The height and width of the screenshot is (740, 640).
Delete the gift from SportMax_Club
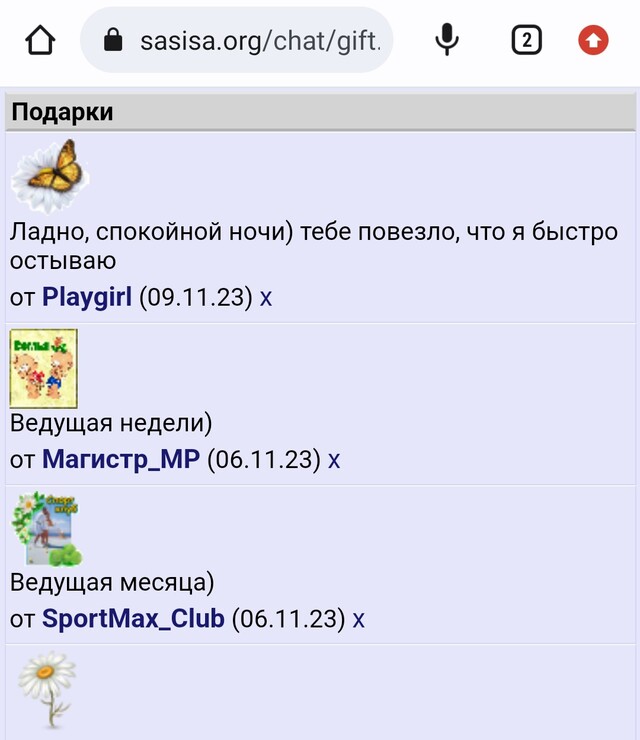click(x=359, y=619)
